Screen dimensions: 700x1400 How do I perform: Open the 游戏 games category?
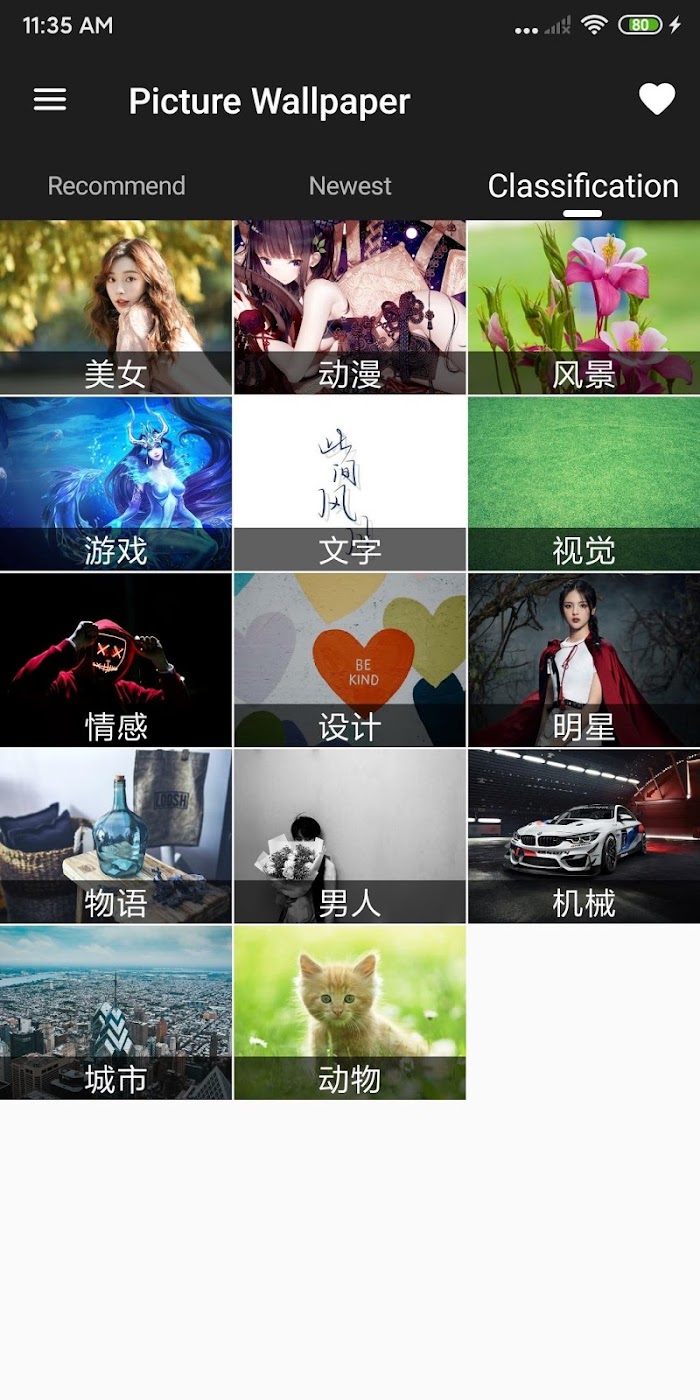[x=116, y=483]
